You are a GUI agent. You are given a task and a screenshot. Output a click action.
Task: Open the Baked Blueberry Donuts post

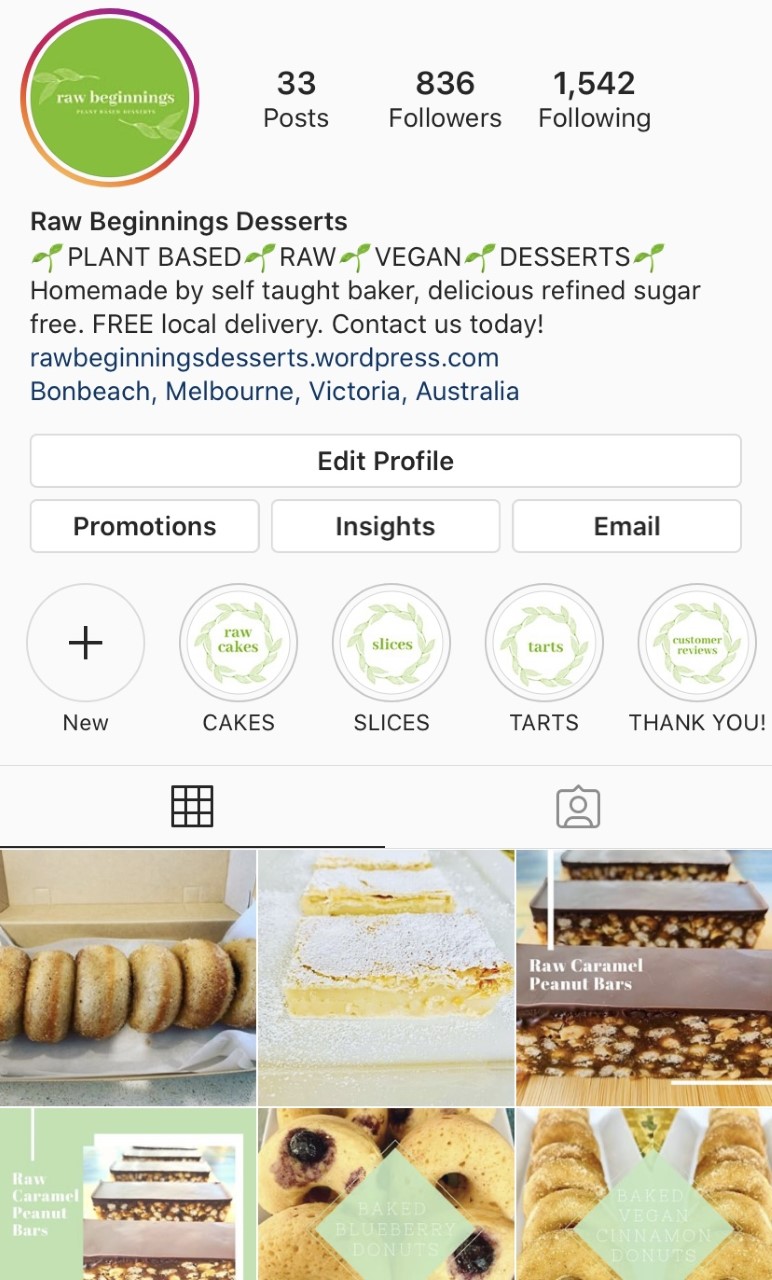pyautogui.click(x=386, y=1194)
